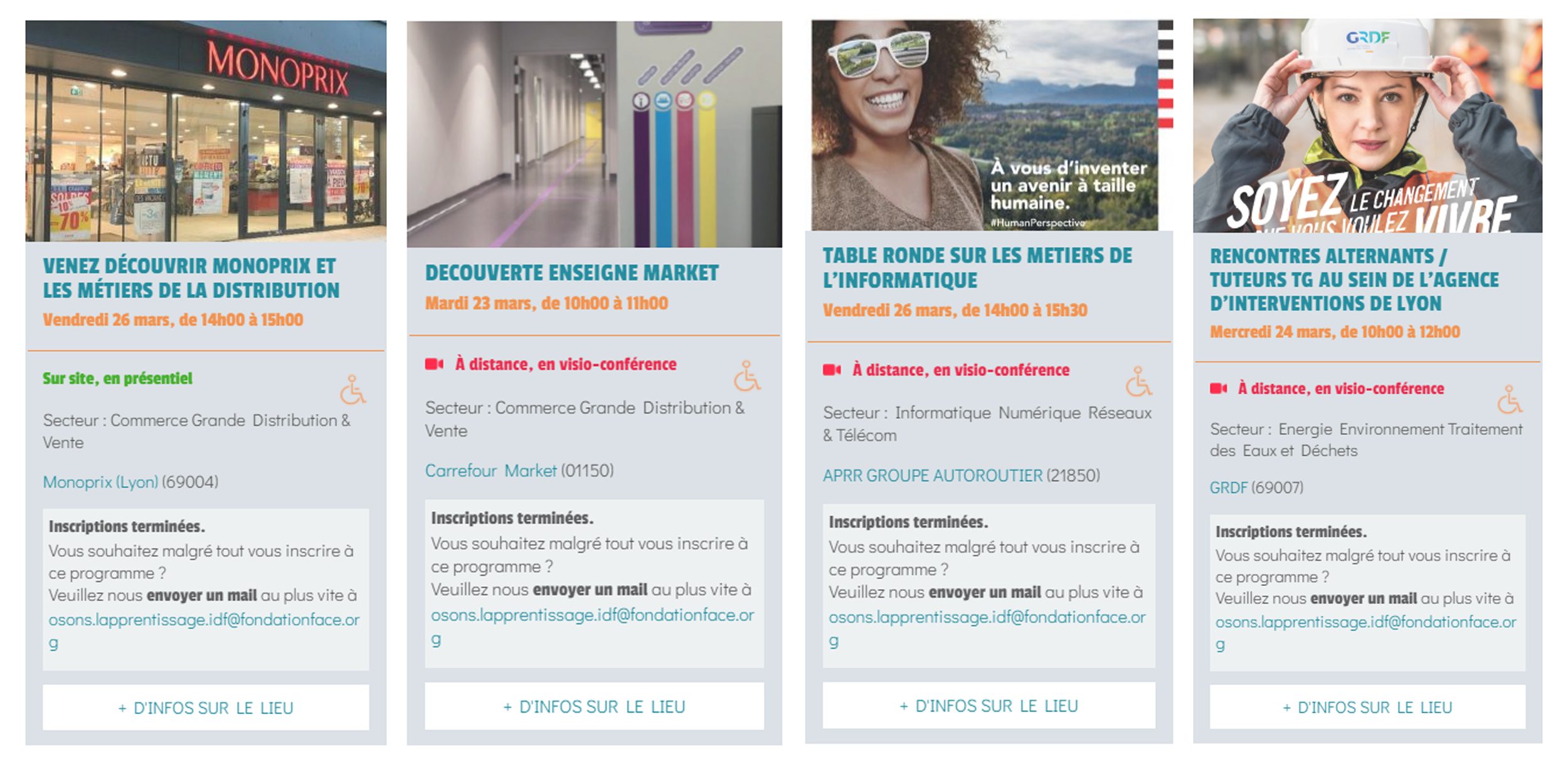Open the Monoprix (Lyon) company link

click(x=100, y=482)
